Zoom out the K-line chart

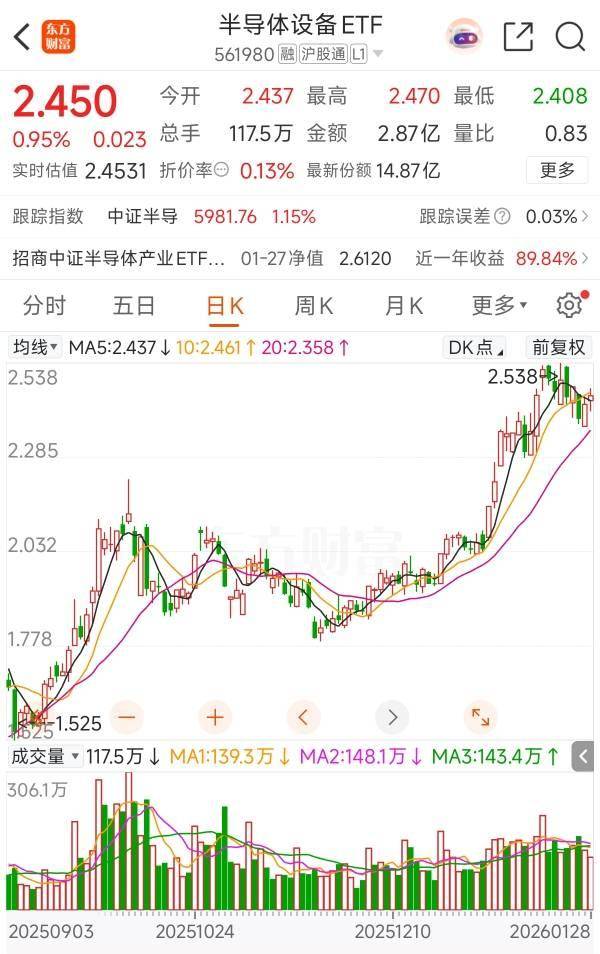[x=126, y=716]
